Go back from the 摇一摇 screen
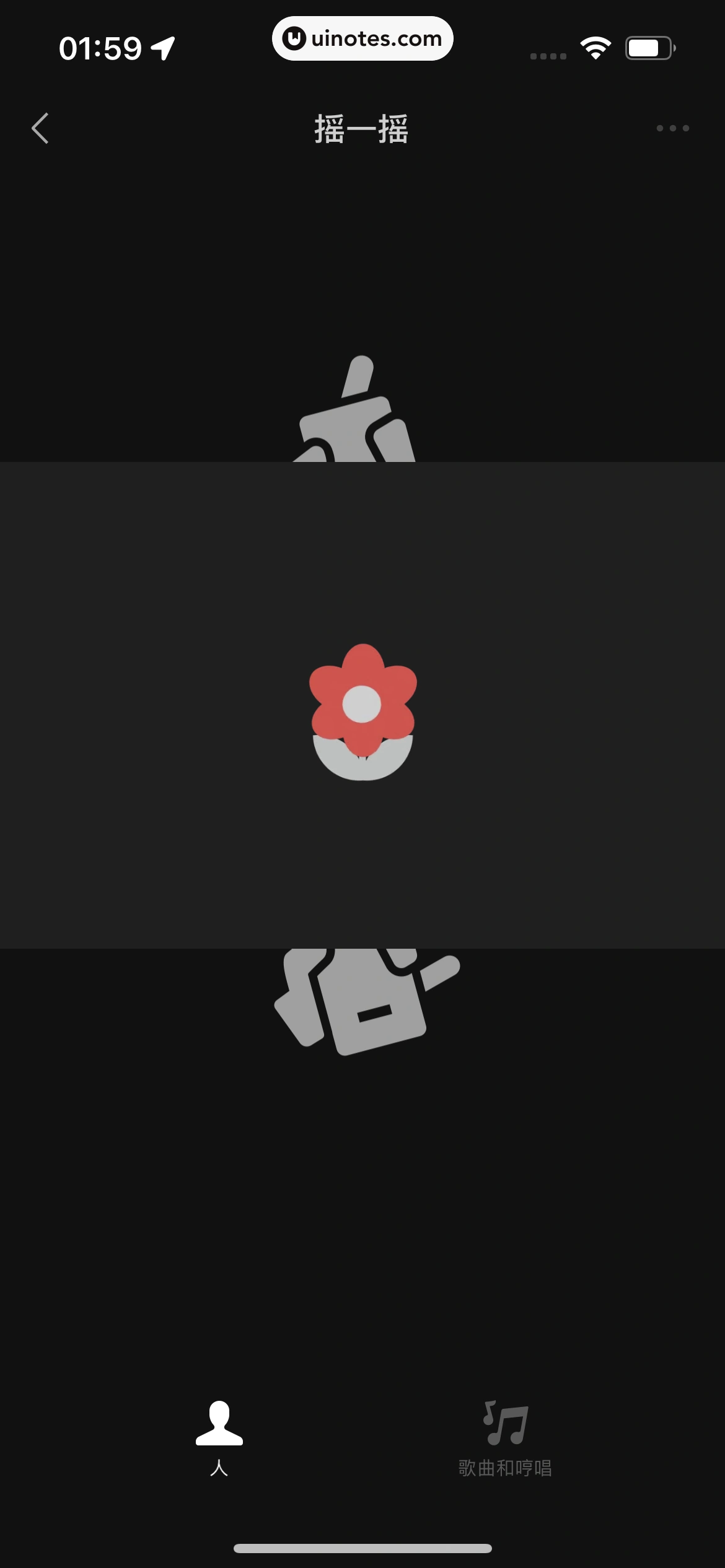The image size is (725, 1568). 40,128
